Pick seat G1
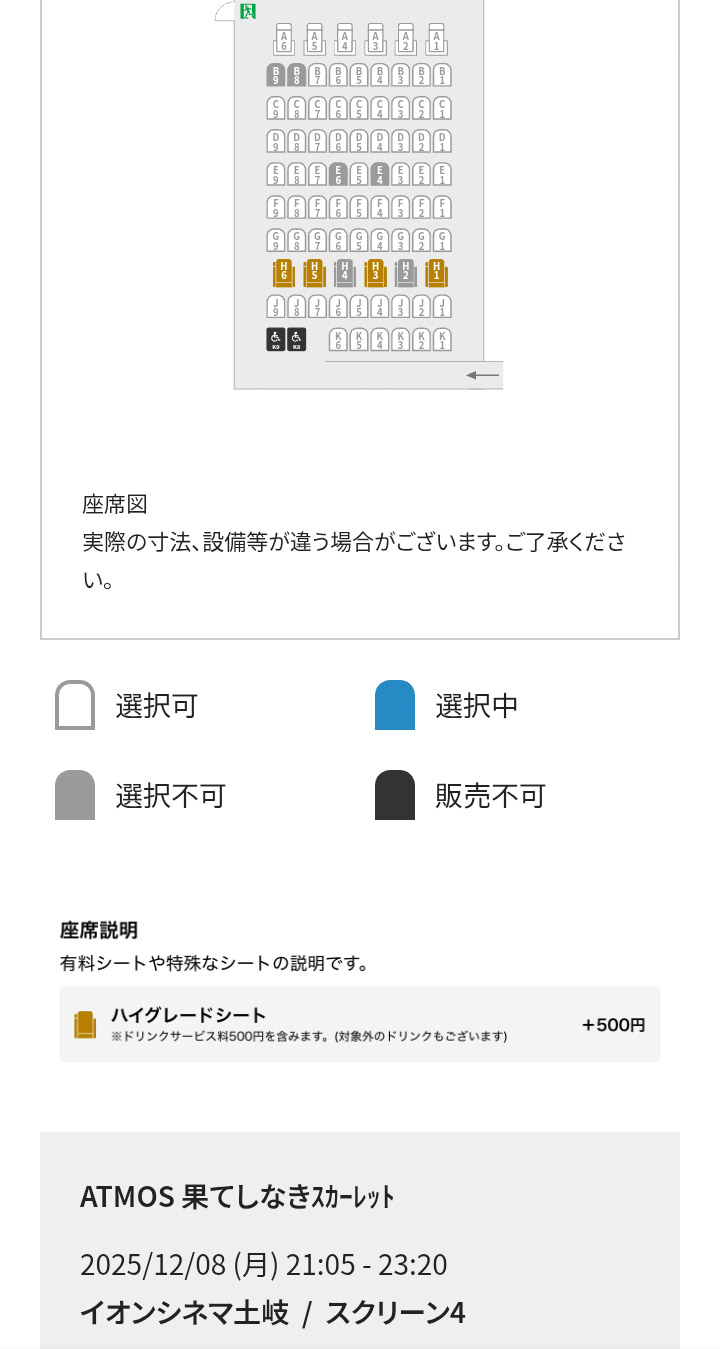The width and height of the screenshot is (720, 1349). [x=443, y=240]
